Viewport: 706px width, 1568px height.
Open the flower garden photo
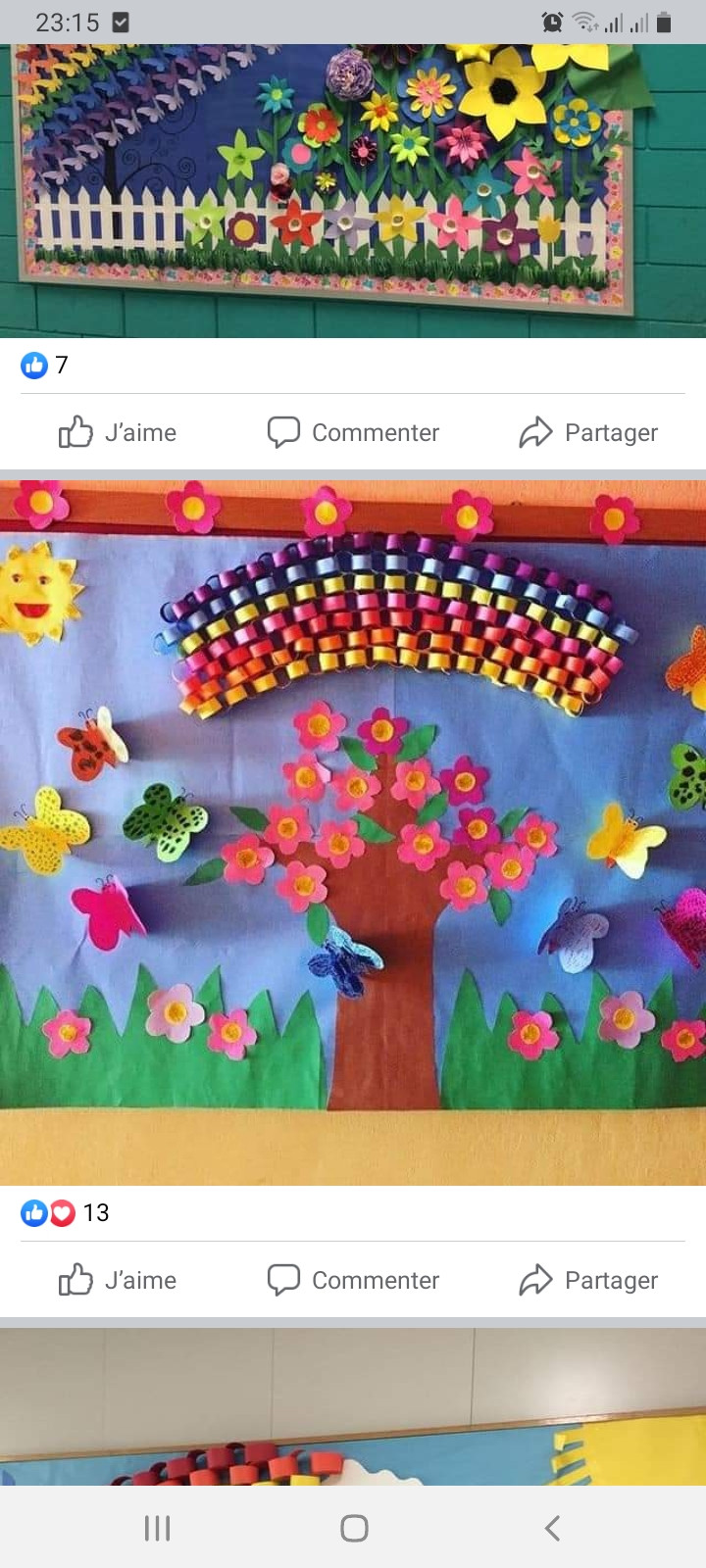[x=353, y=191]
